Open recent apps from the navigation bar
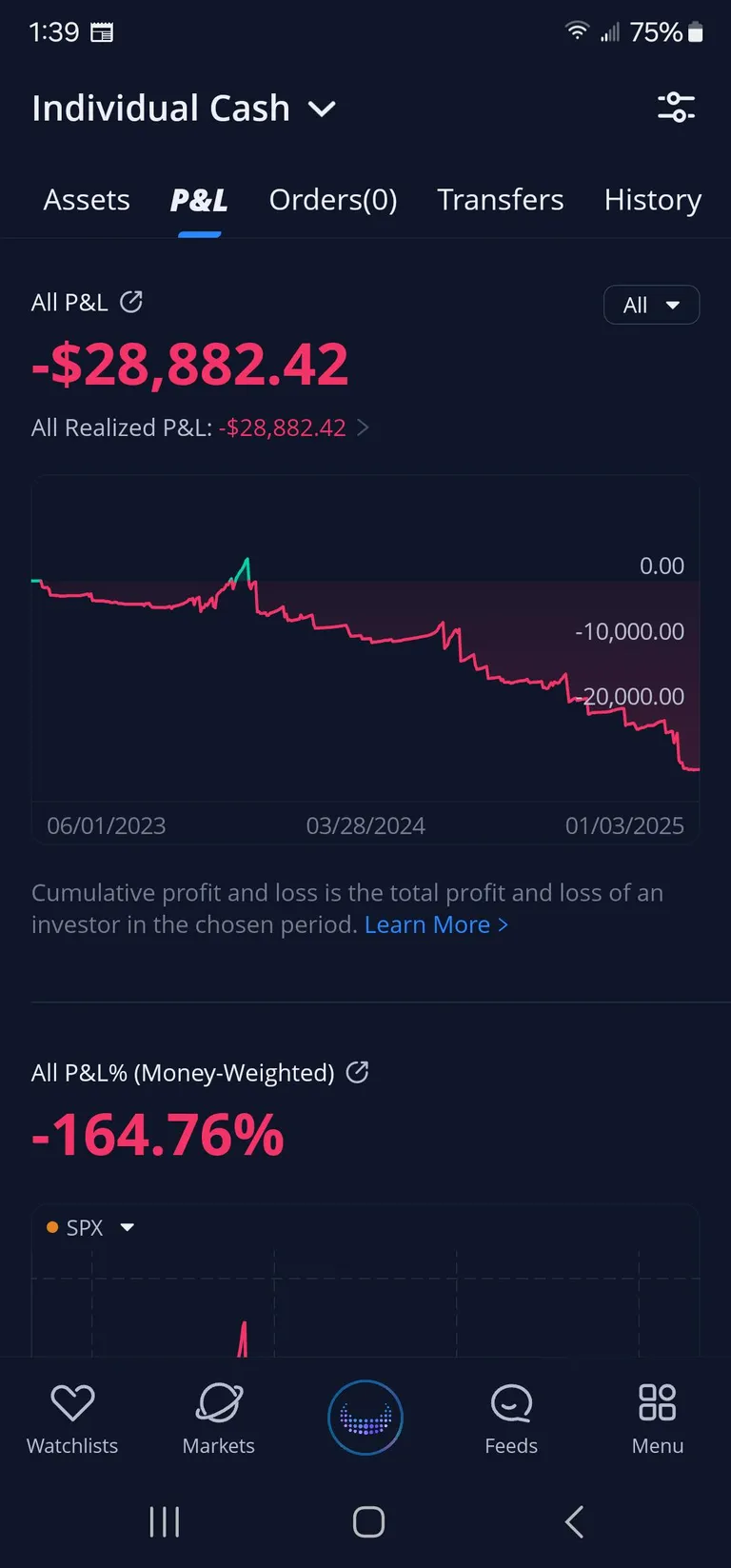Screen dimensions: 731x1568 coord(165,1521)
